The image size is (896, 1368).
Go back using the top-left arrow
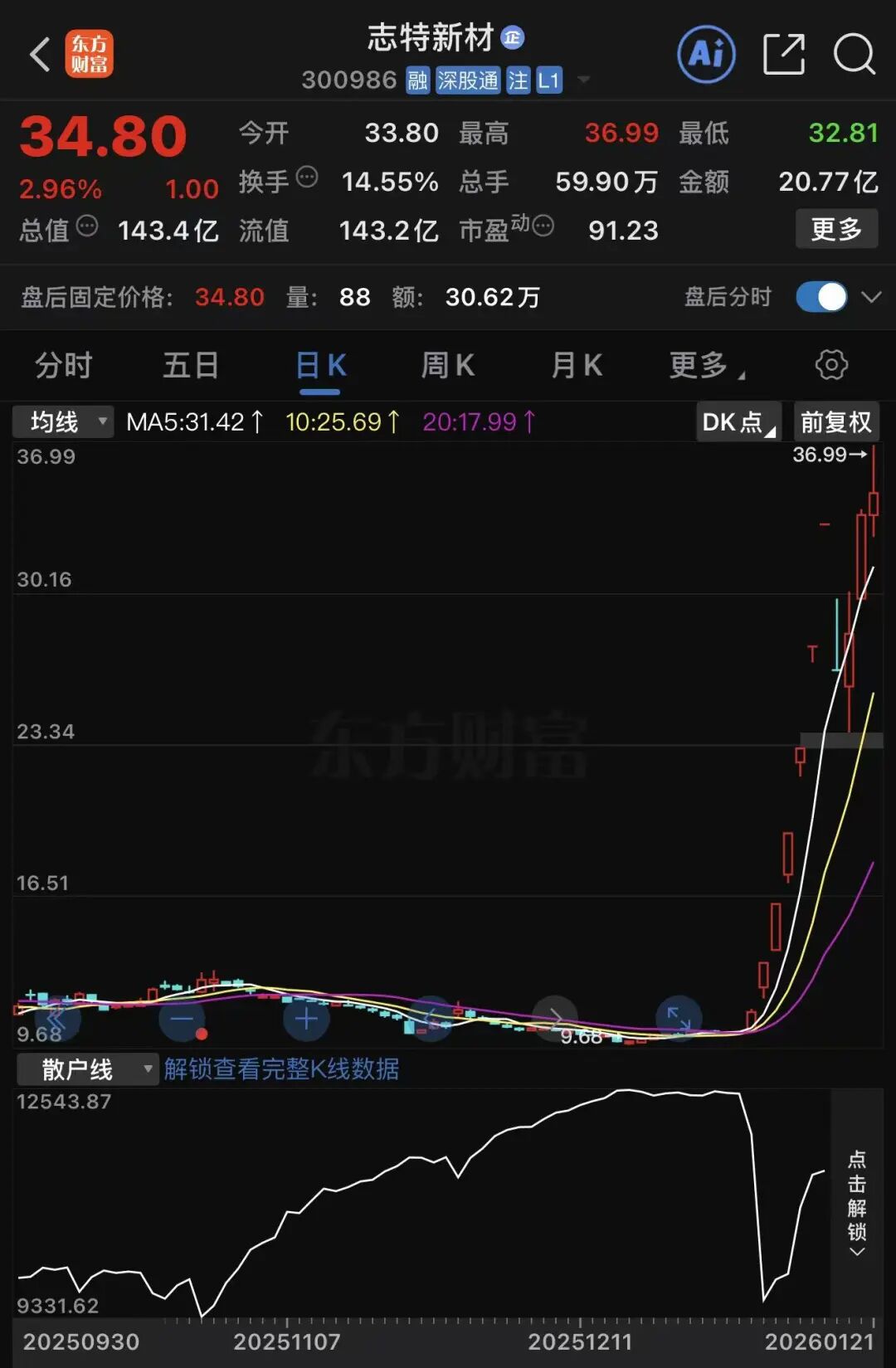(x=40, y=56)
